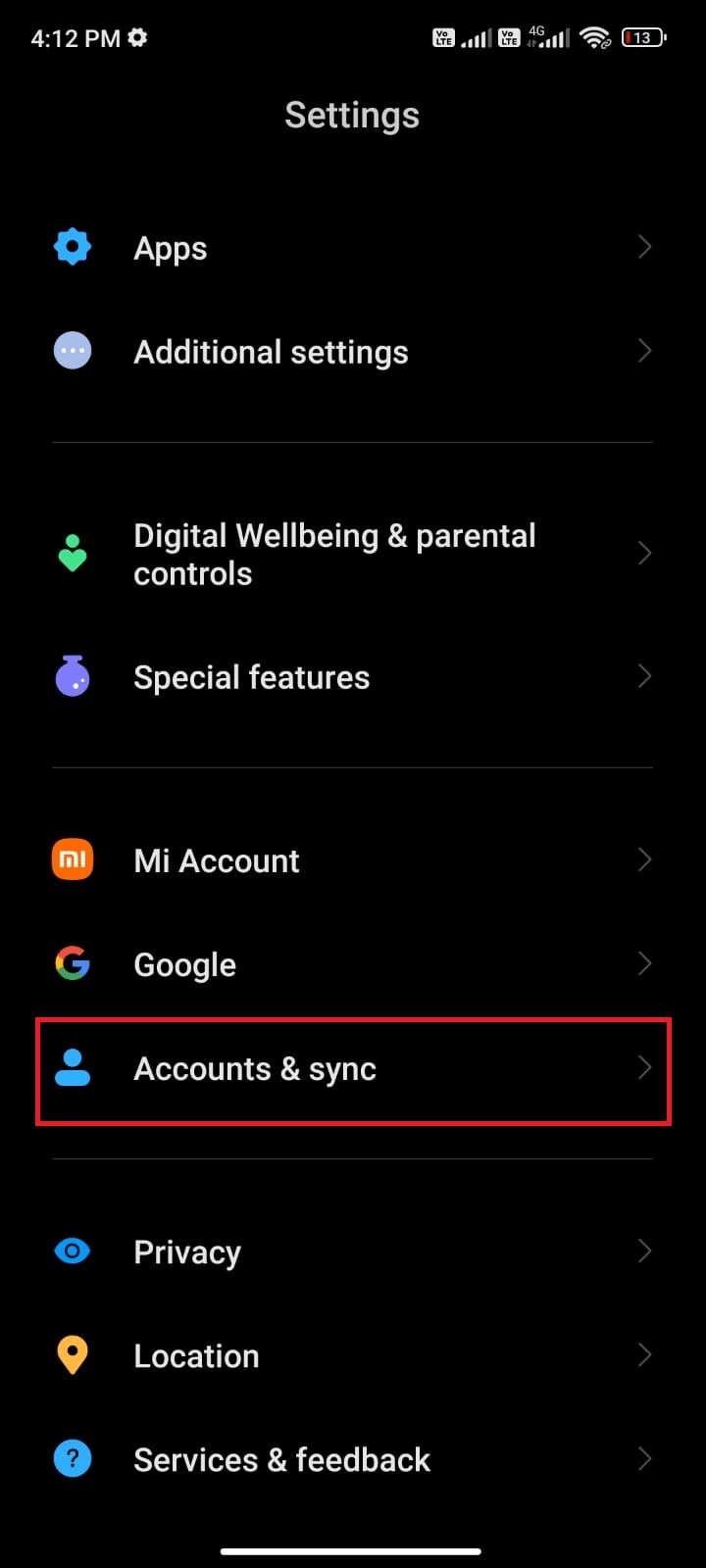
Task: Click the orange Mi Account logo
Action: coord(72,858)
